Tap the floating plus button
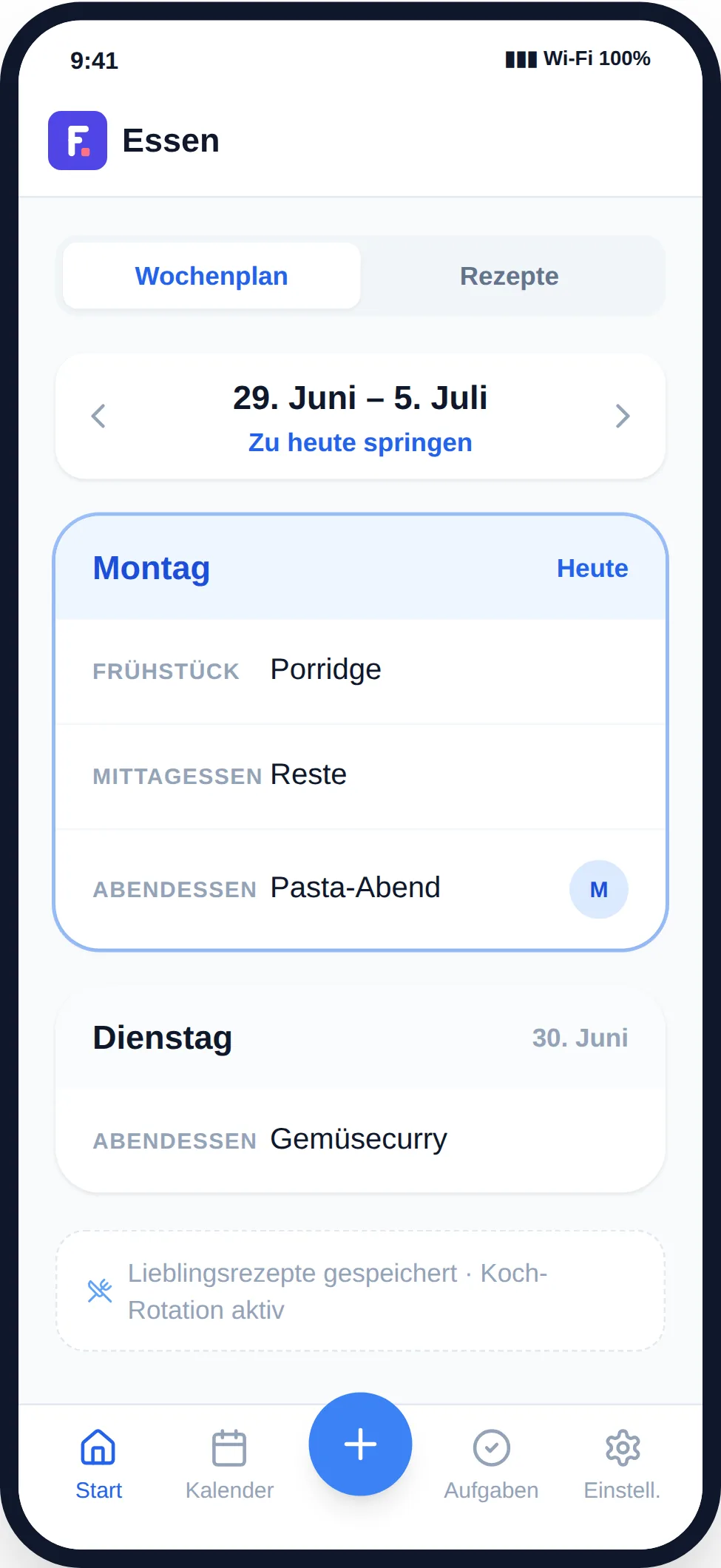Viewport: 721px width, 1568px height. coord(360,1444)
